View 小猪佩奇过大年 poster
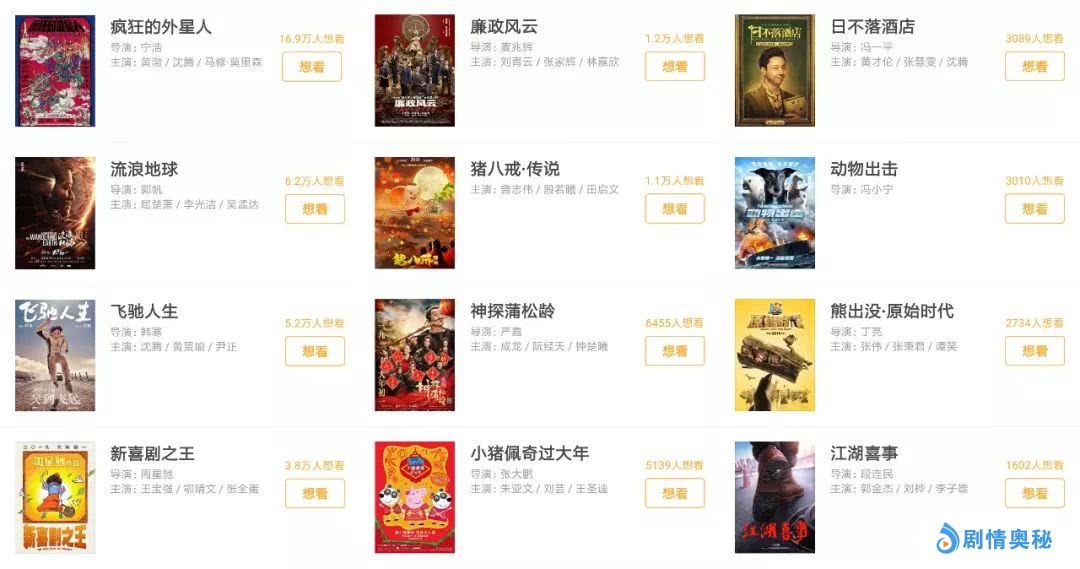Screen dimensions: 1080x569 415,497
